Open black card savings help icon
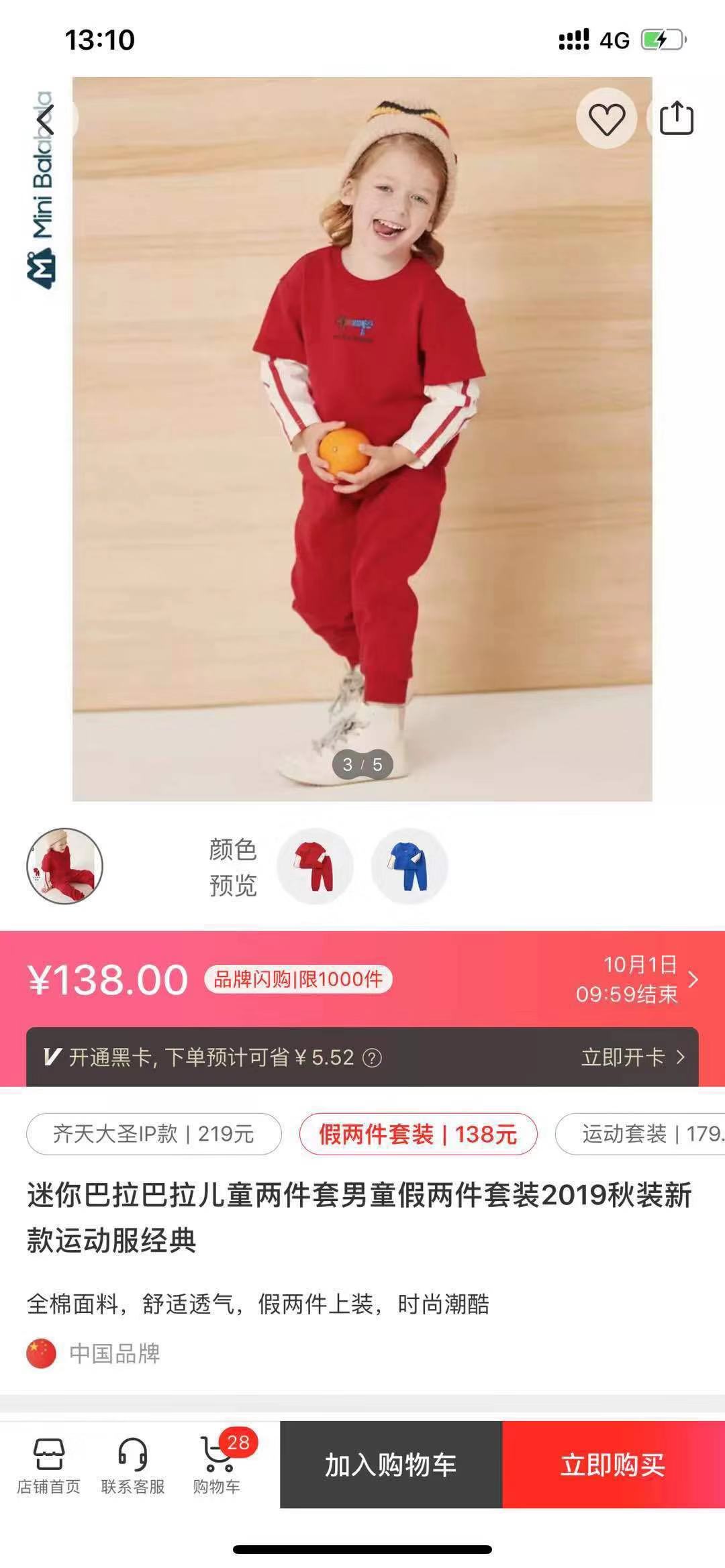Screen dimensions: 725x1568 click(x=372, y=1058)
